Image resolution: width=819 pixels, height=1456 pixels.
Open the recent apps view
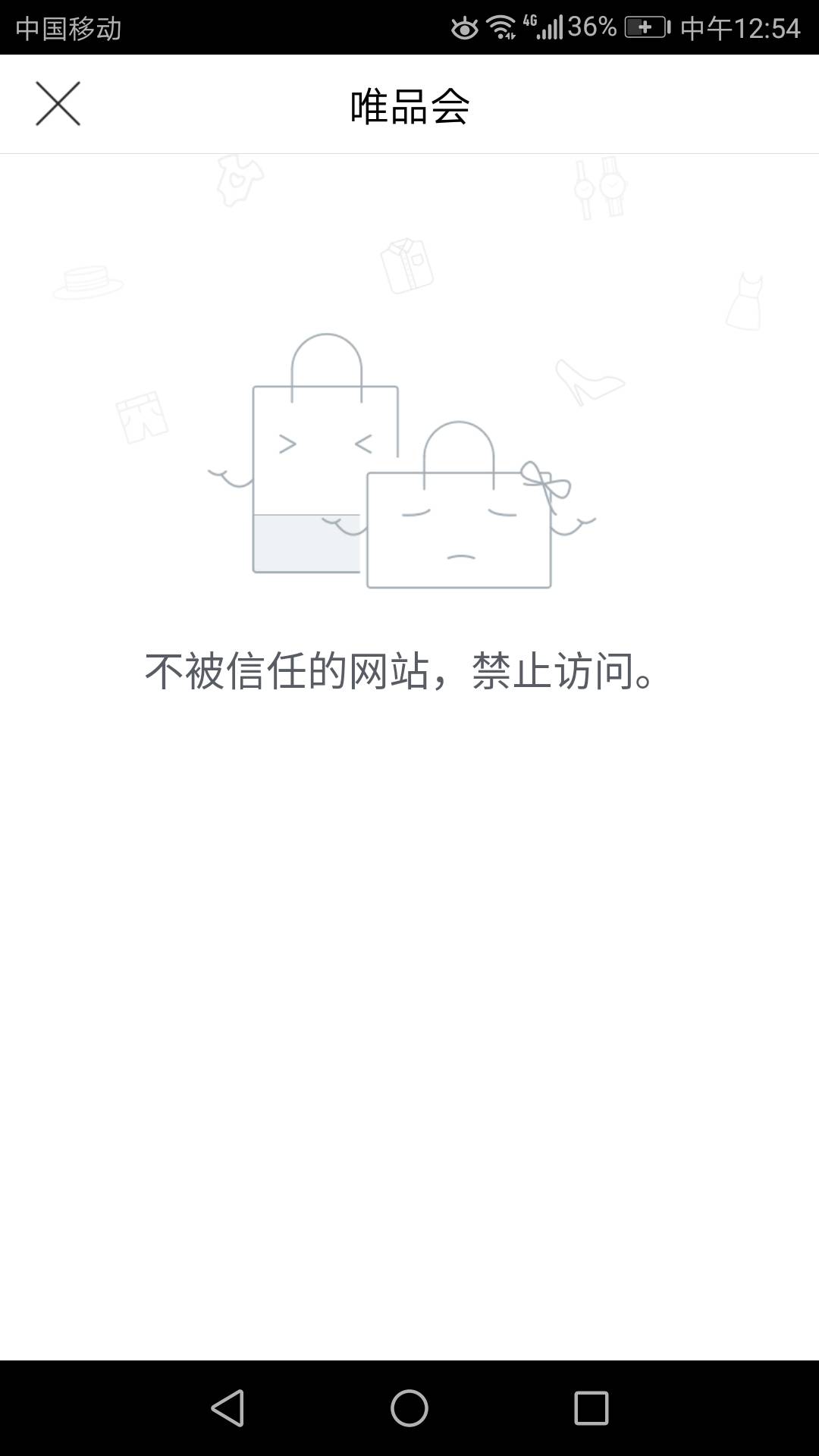coord(591,1408)
